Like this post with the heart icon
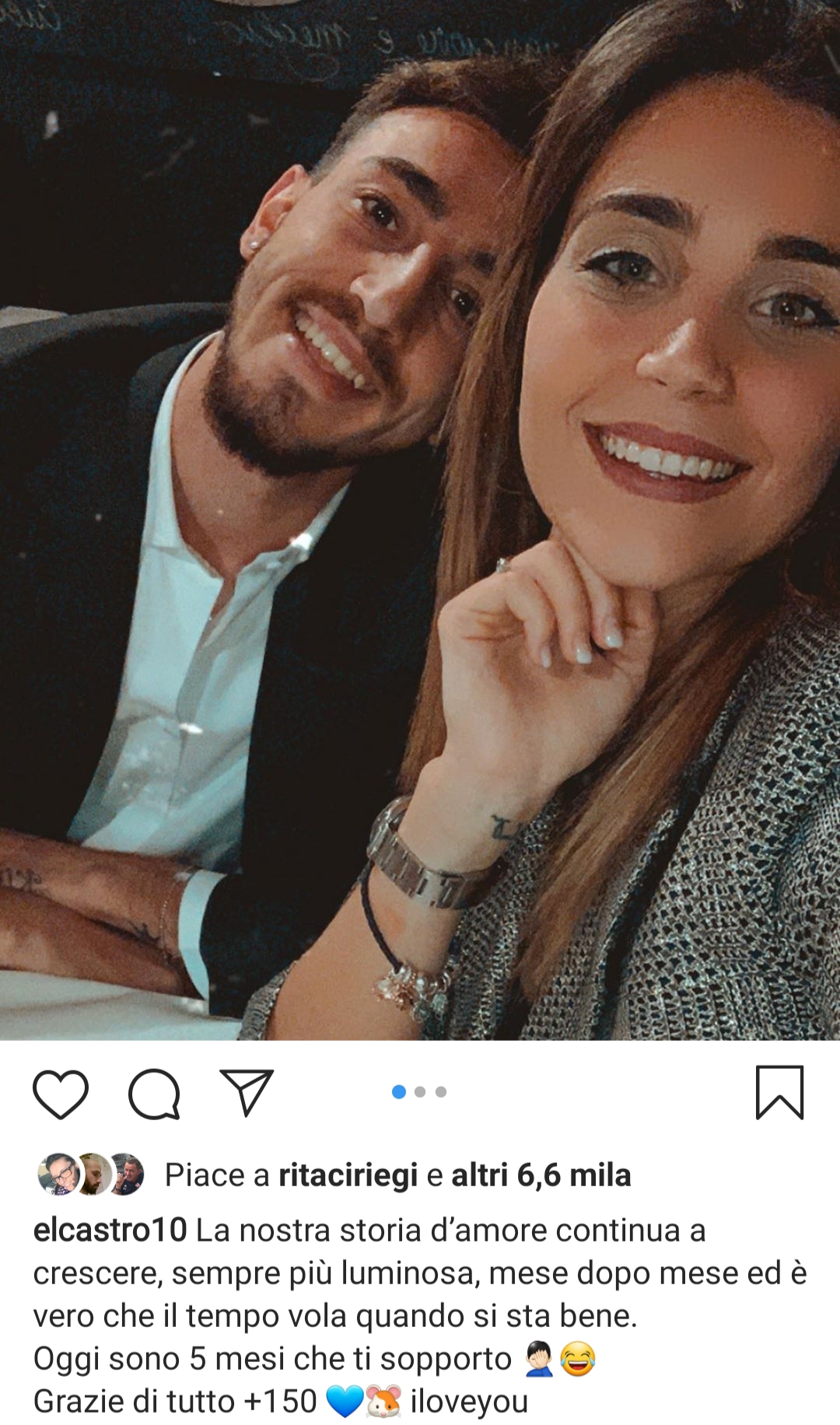 [61, 1094]
